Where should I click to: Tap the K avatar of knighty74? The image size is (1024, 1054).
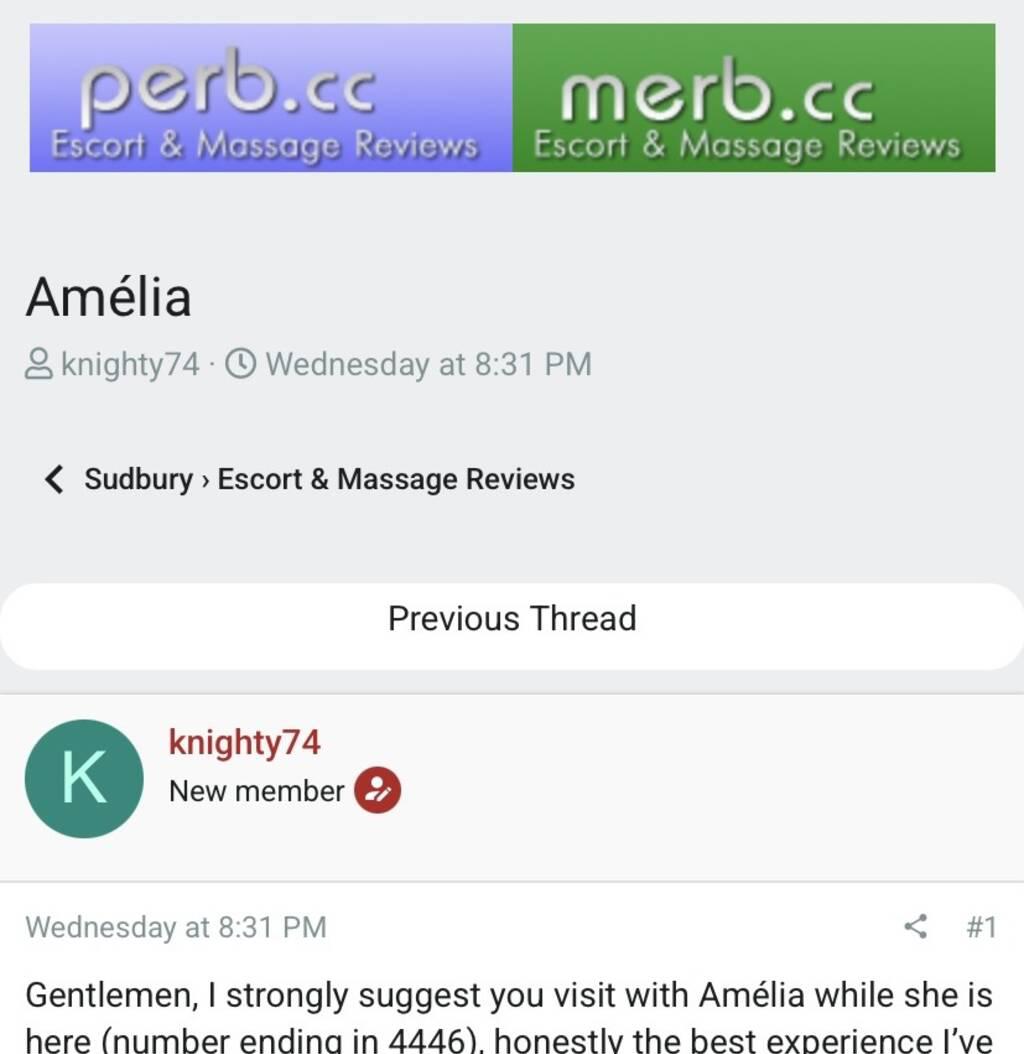pyautogui.click(x=84, y=779)
